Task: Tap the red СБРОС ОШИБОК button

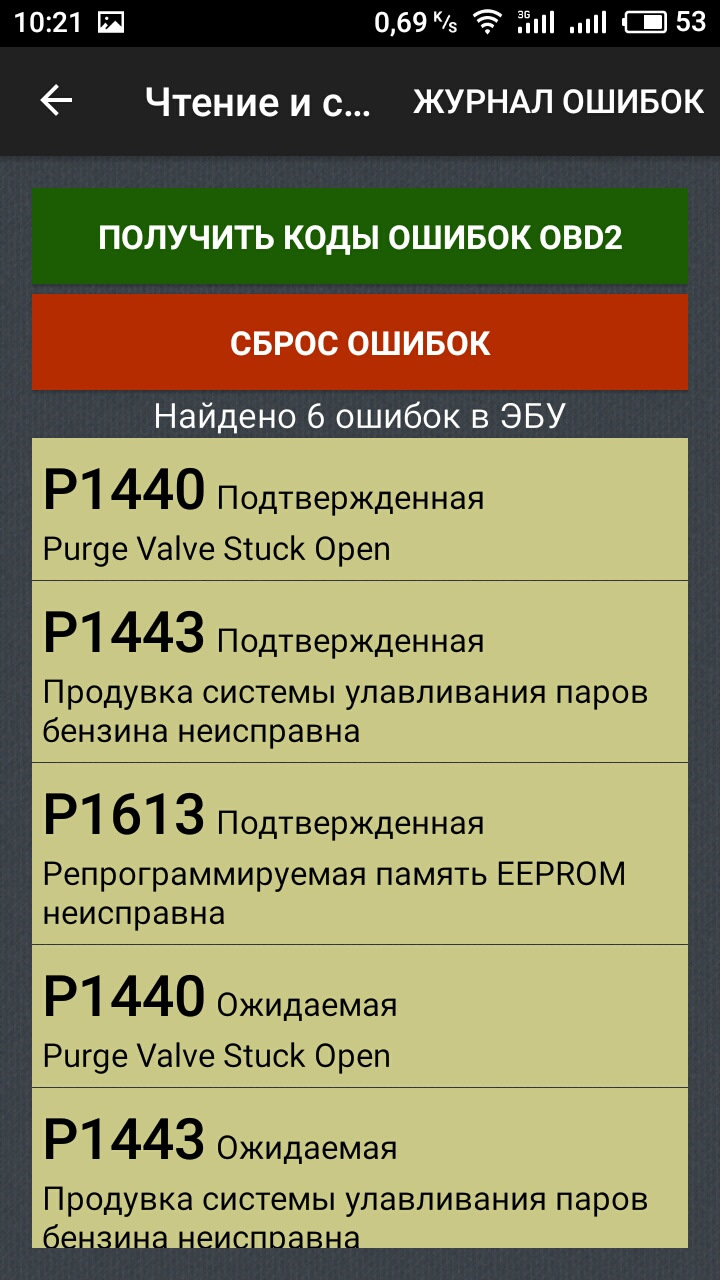Action: click(x=360, y=343)
